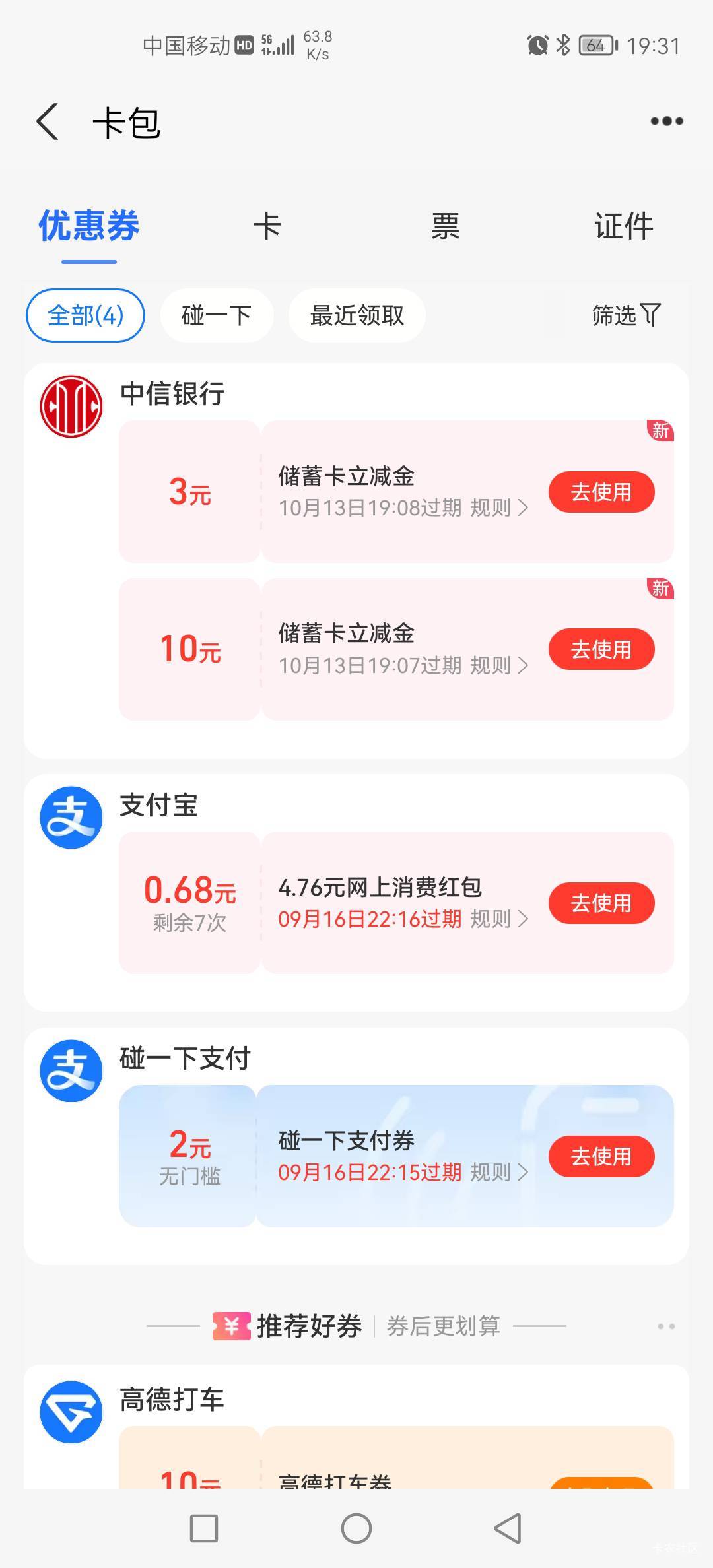Use the 2元 碰一下支付券
713x1568 pixels.
[x=601, y=1156]
